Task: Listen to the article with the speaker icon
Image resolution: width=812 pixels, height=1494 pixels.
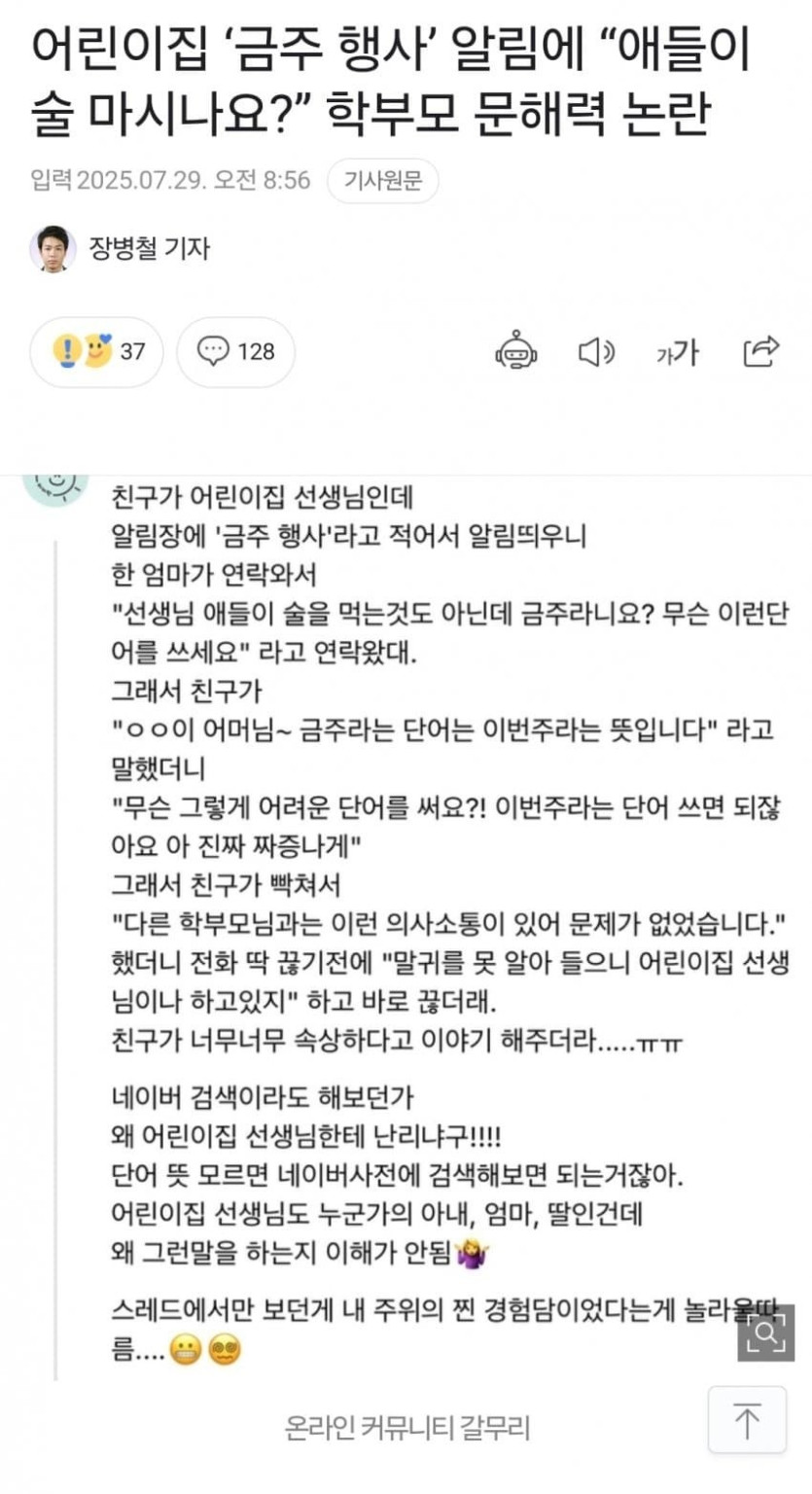Action: [596, 352]
